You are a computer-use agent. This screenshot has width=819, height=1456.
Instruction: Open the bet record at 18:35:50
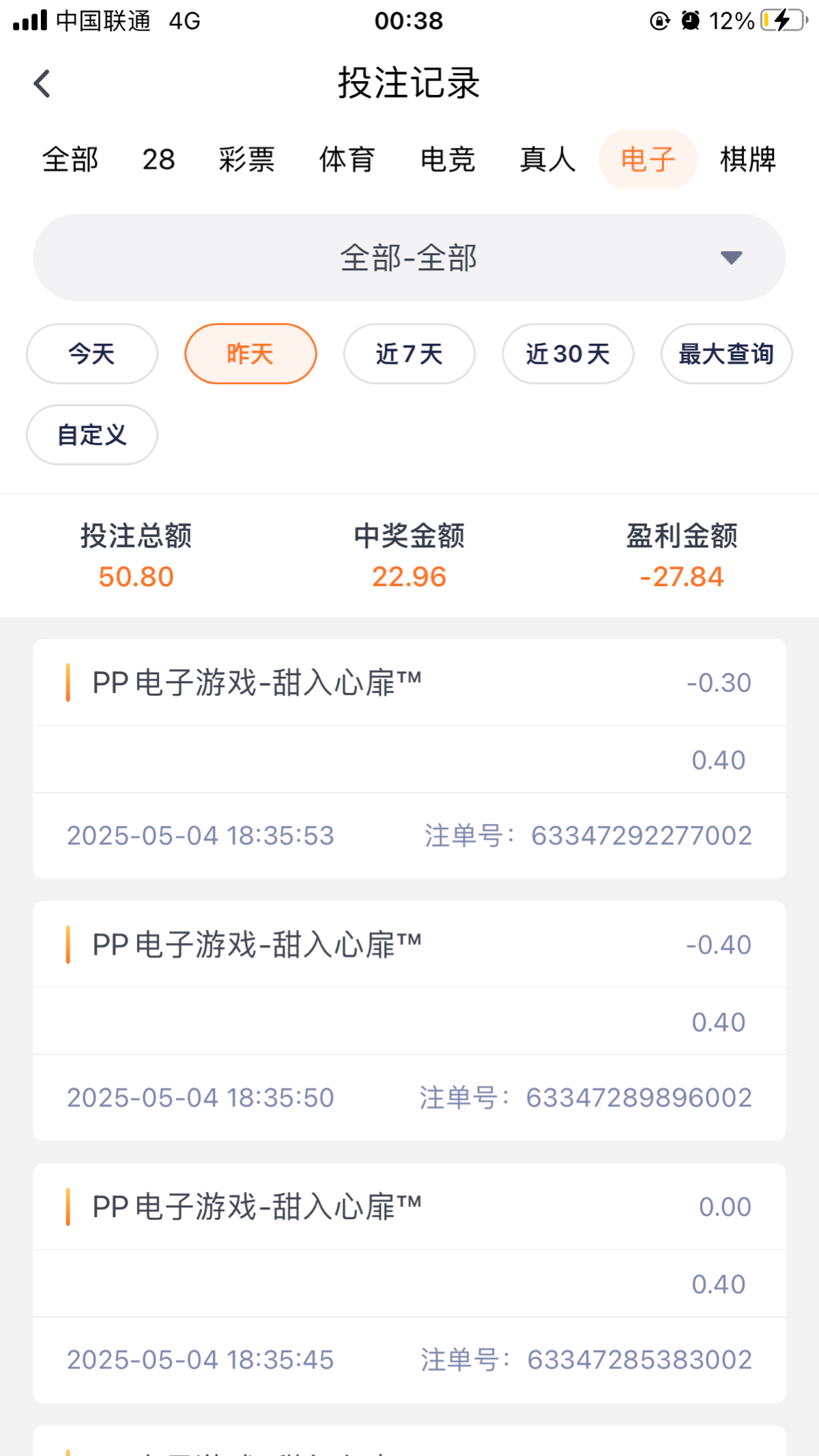coord(409,1021)
